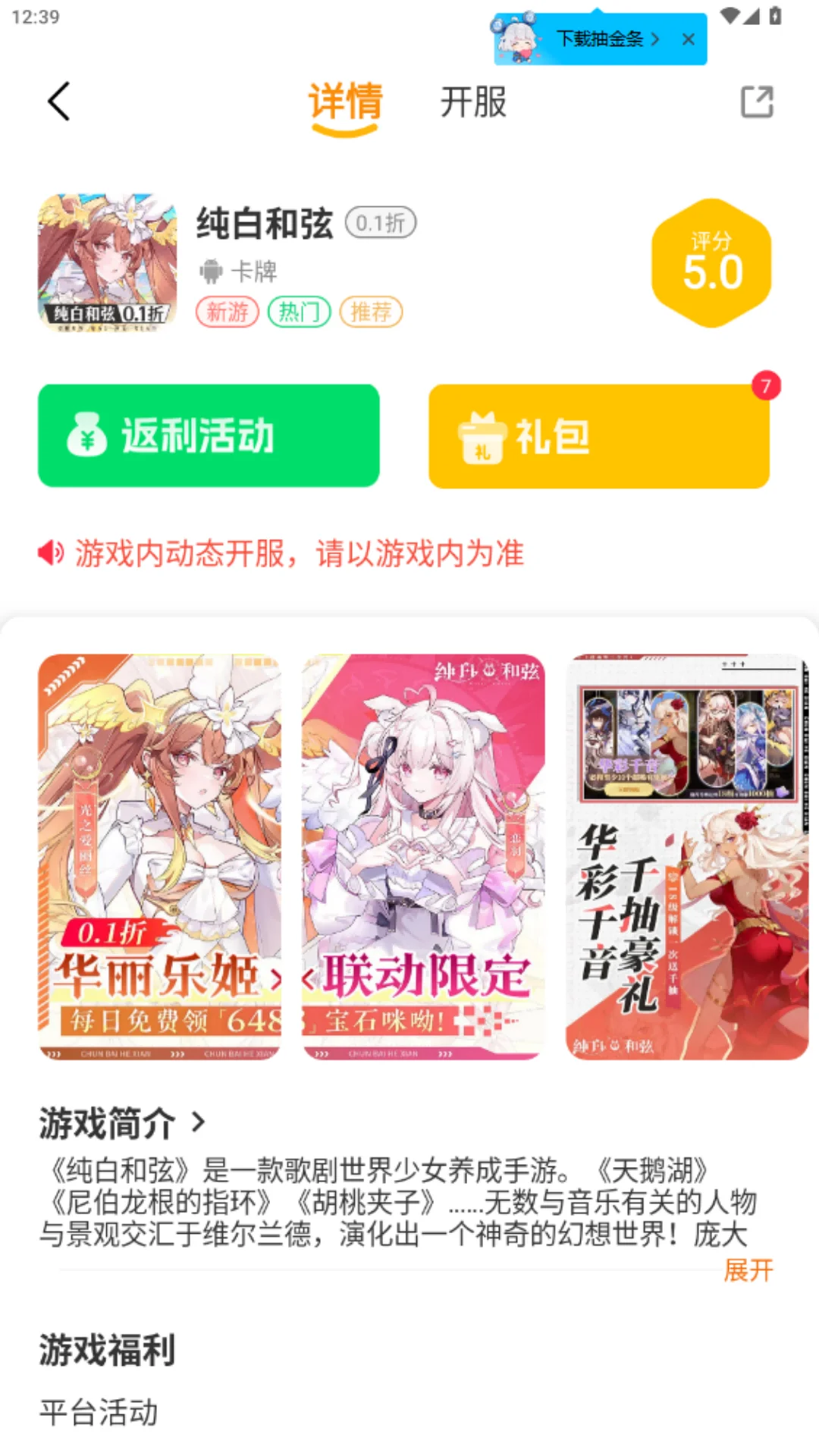The image size is (819, 1456).
Task: Tap the speaker icon next to the announcement
Action: pyautogui.click(x=50, y=554)
